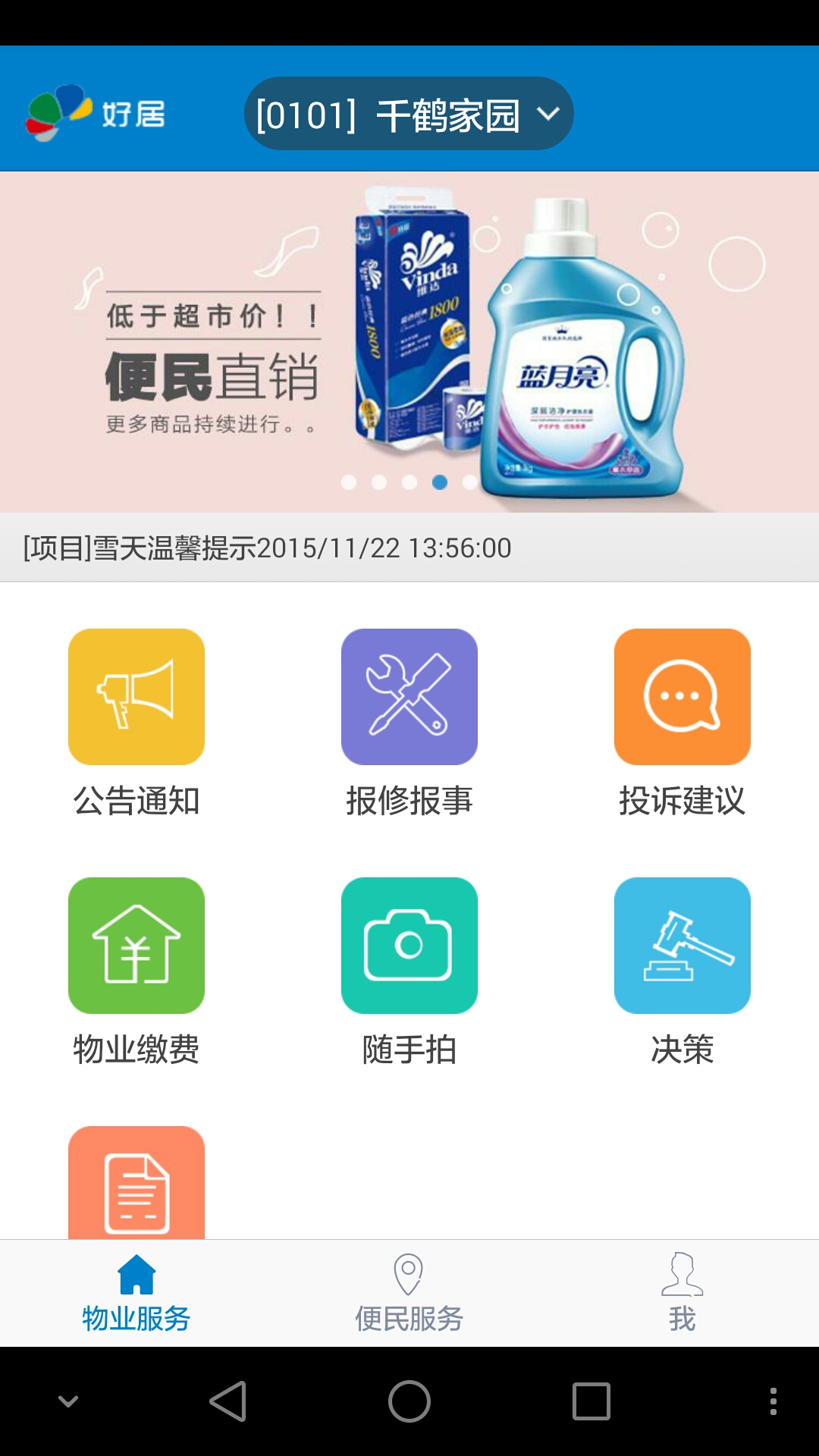Open the 随手拍 snapshot camera icon
Image resolution: width=819 pixels, height=1456 pixels.
(x=409, y=945)
